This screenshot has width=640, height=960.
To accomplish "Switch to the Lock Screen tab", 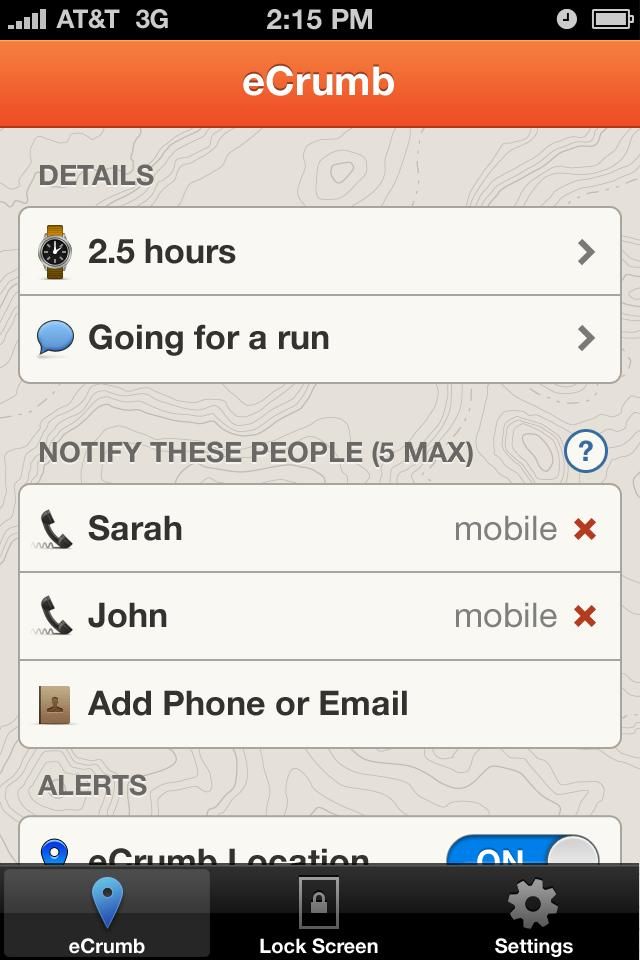I will [318, 915].
